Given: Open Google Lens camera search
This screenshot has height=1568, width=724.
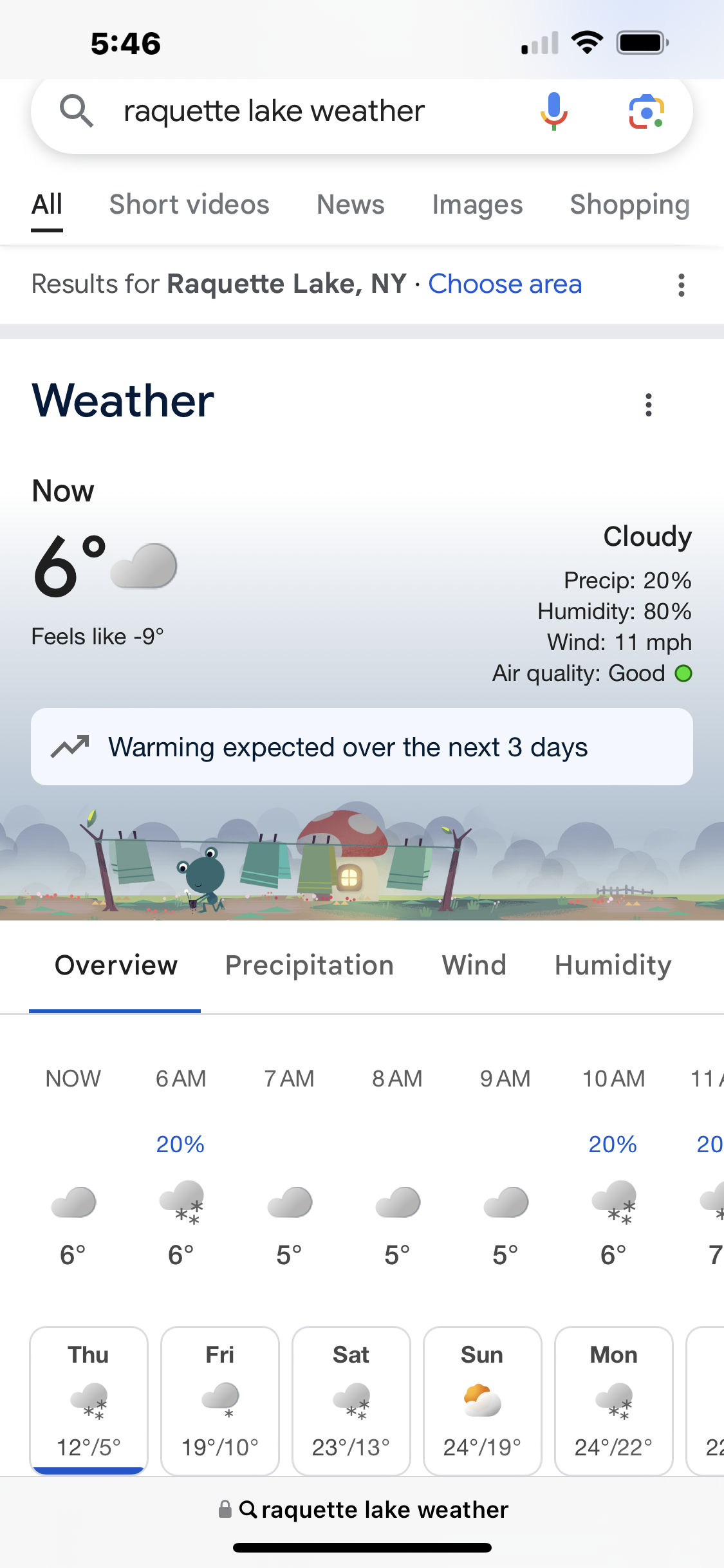Looking at the screenshot, I should point(646,111).
